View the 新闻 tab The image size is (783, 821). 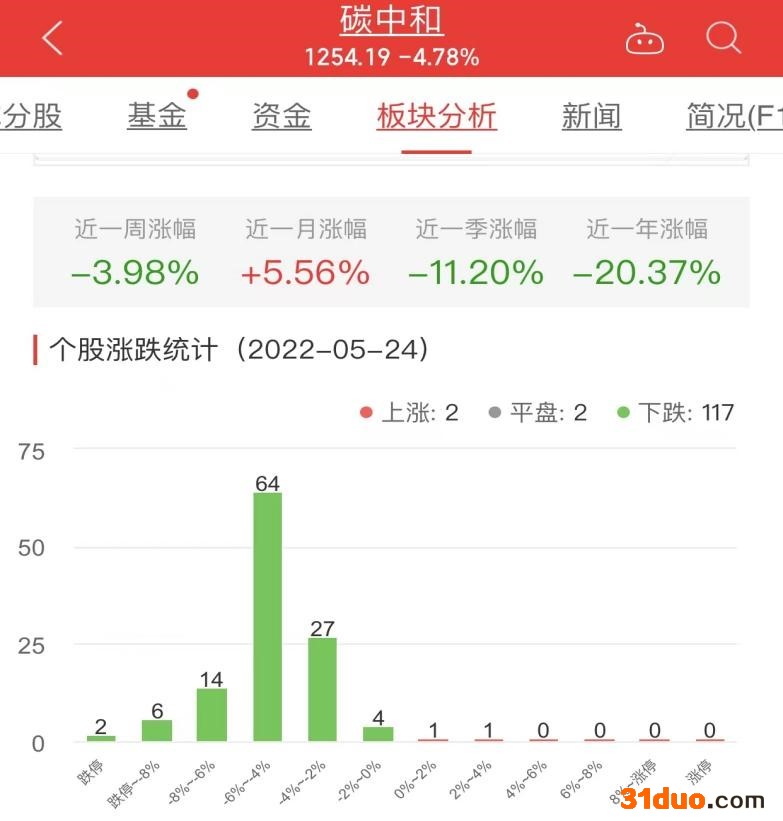(591, 116)
